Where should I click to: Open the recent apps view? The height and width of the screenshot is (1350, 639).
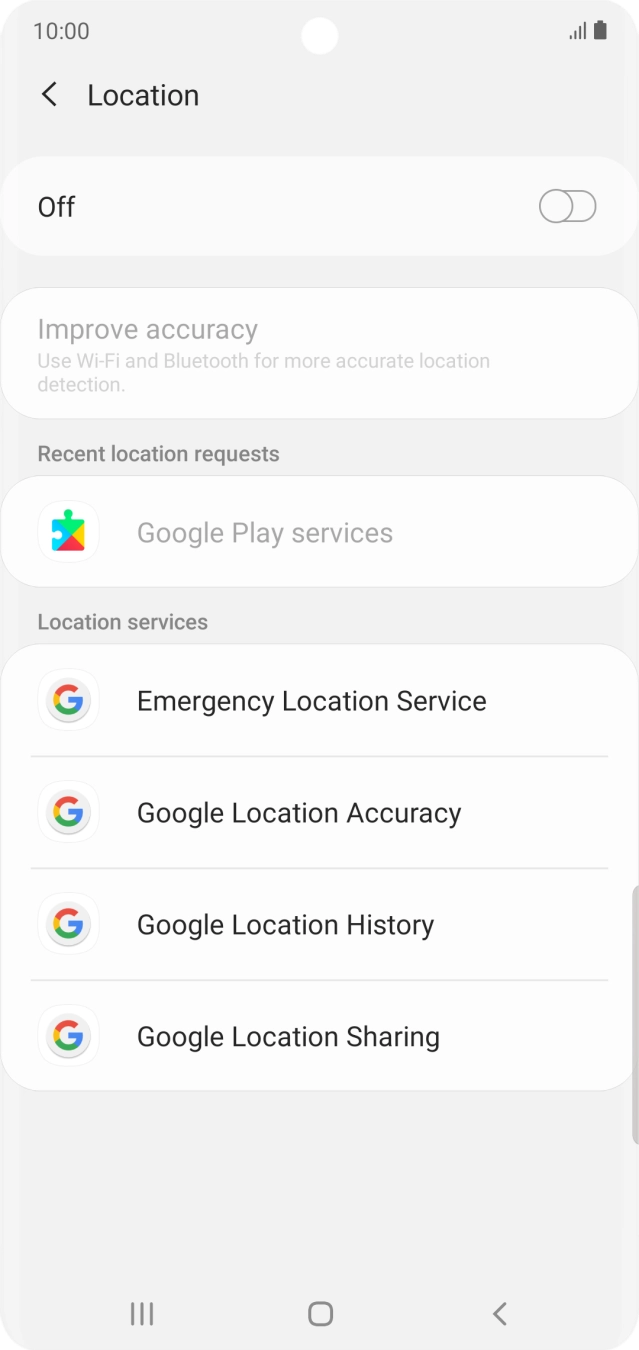click(x=142, y=1313)
